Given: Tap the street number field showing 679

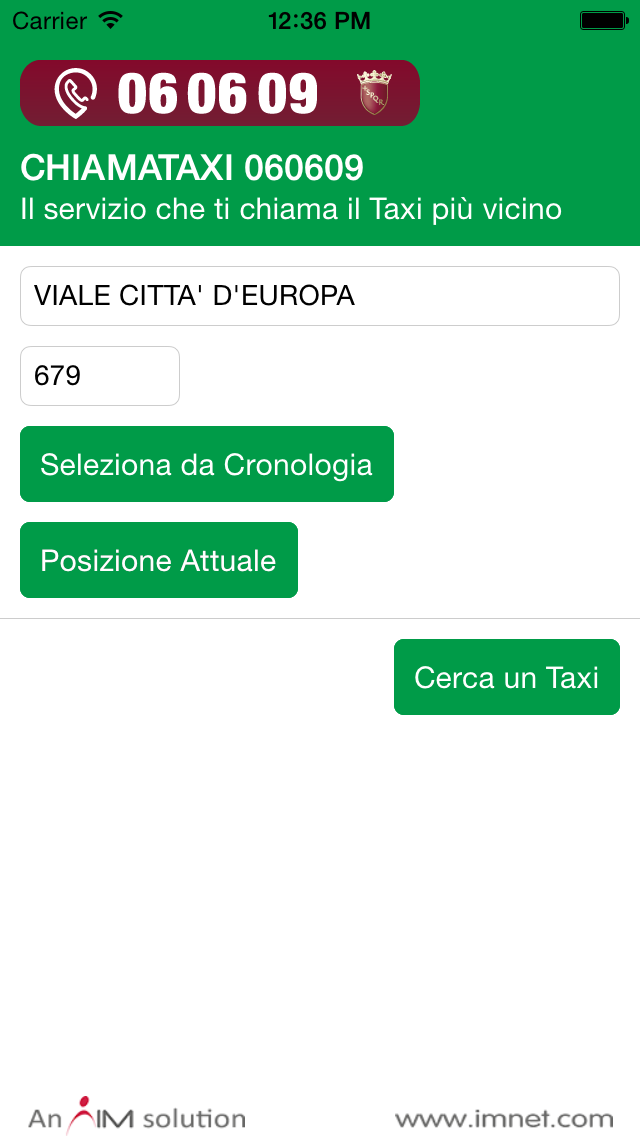Looking at the screenshot, I should tap(100, 376).
